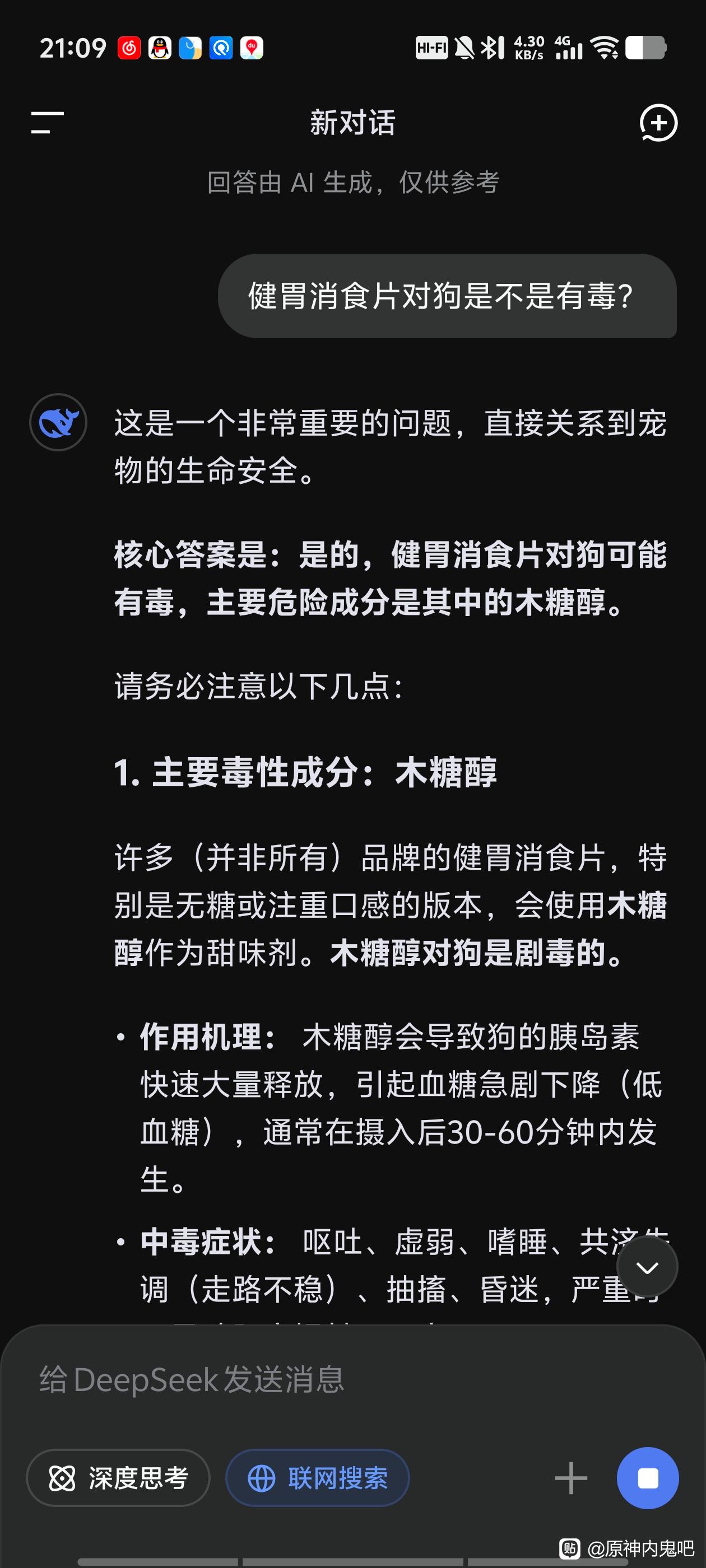The width and height of the screenshot is (706, 1568).
Task: Open the sidebar menu
Action: 48,122
